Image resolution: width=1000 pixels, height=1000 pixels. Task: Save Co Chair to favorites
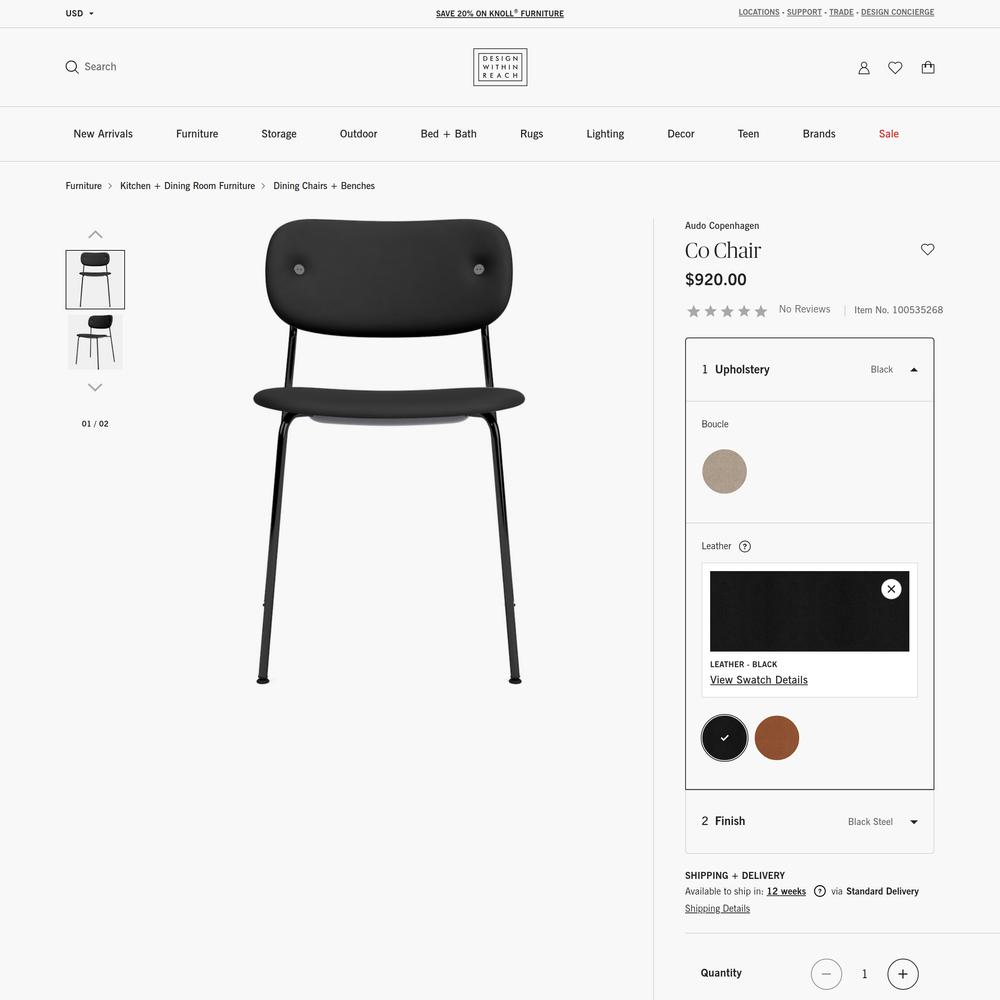point(927,250)
